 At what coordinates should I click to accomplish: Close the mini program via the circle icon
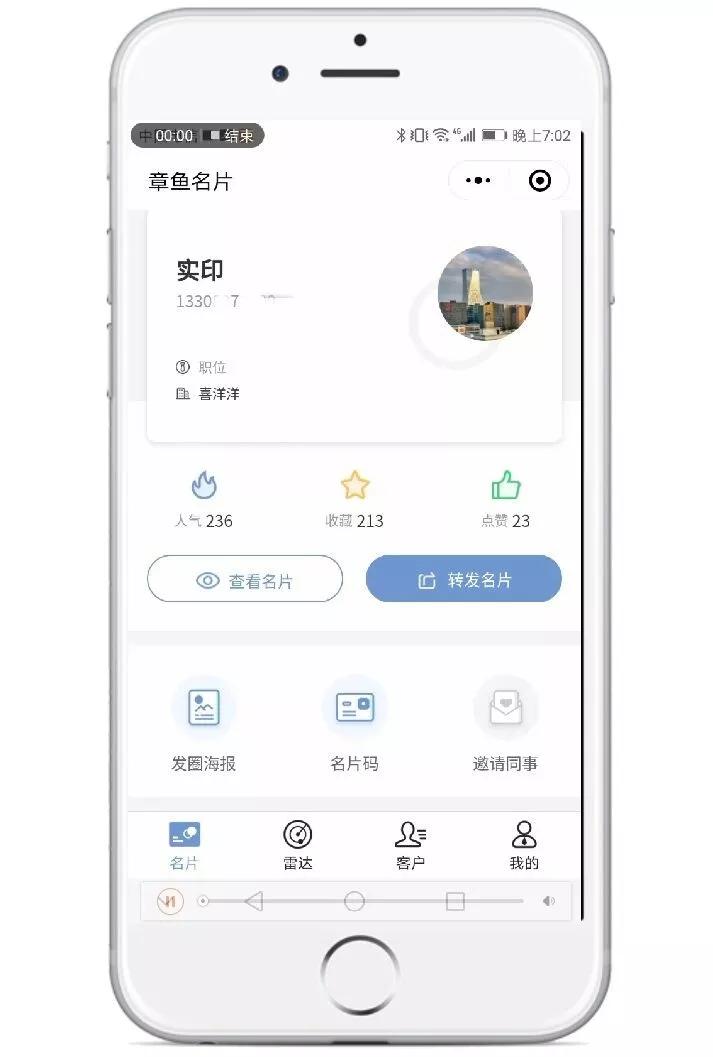coord(540,181)
